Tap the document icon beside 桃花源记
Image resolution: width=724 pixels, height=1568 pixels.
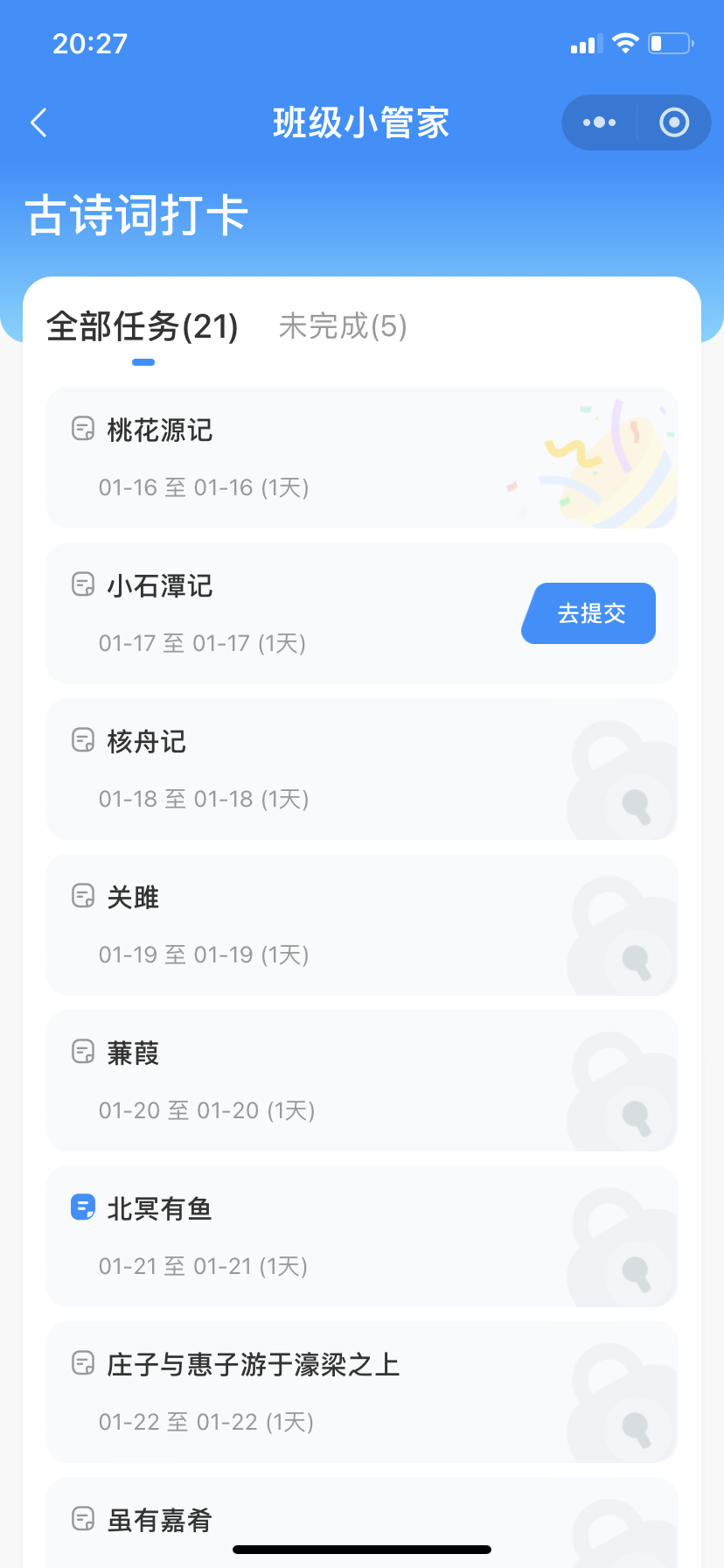point(83,430)
